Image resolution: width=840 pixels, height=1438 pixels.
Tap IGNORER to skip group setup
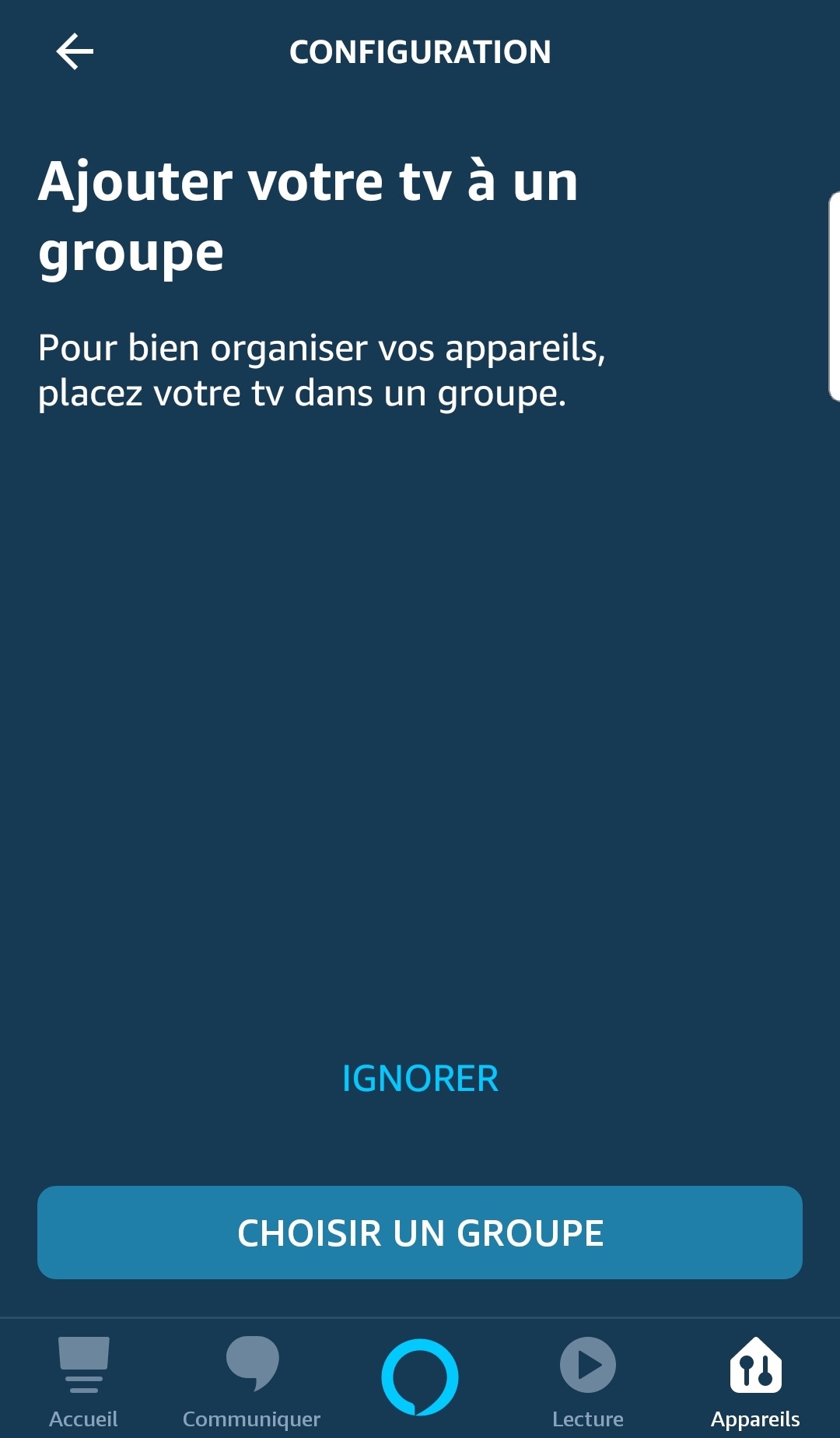(420, 1078)
